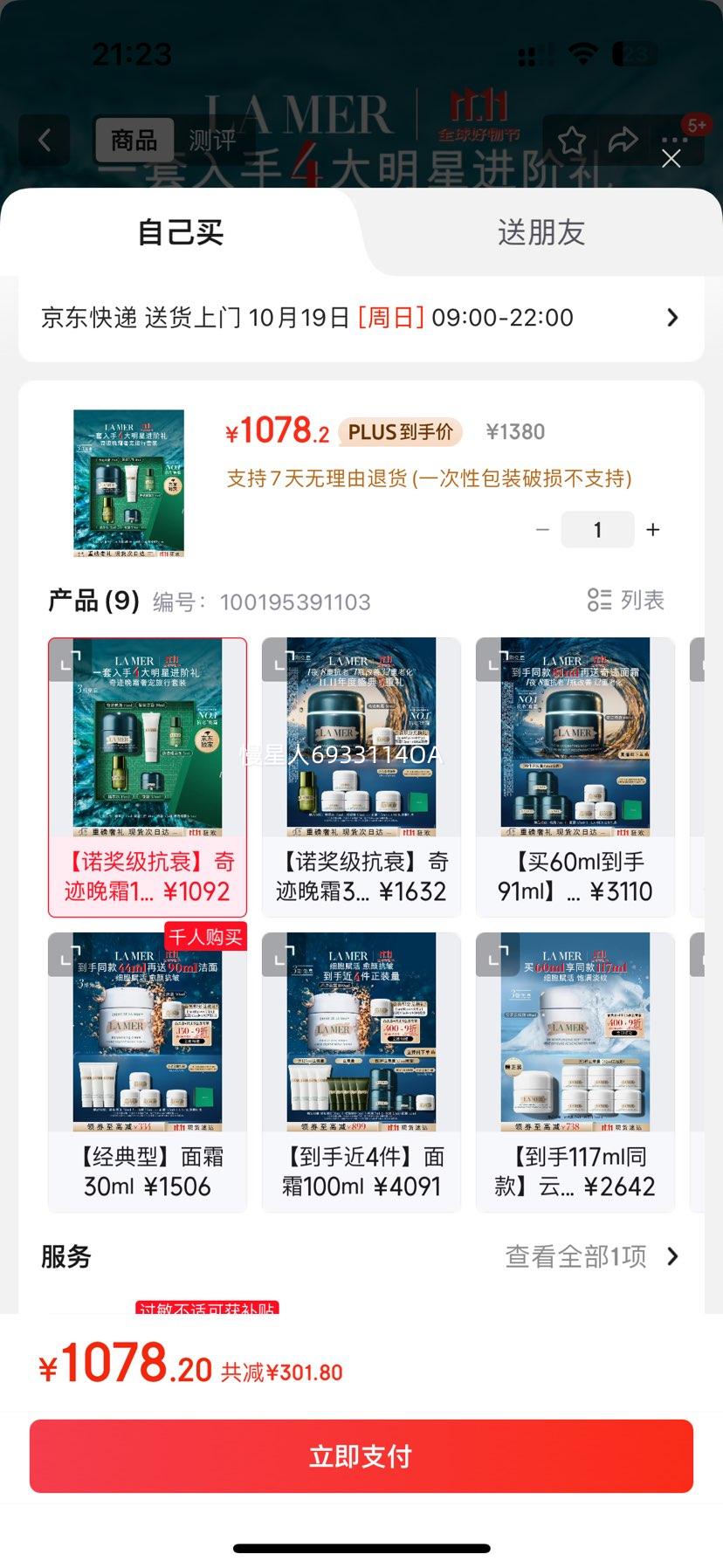Switch to the 测评 tab

(210, 141)
